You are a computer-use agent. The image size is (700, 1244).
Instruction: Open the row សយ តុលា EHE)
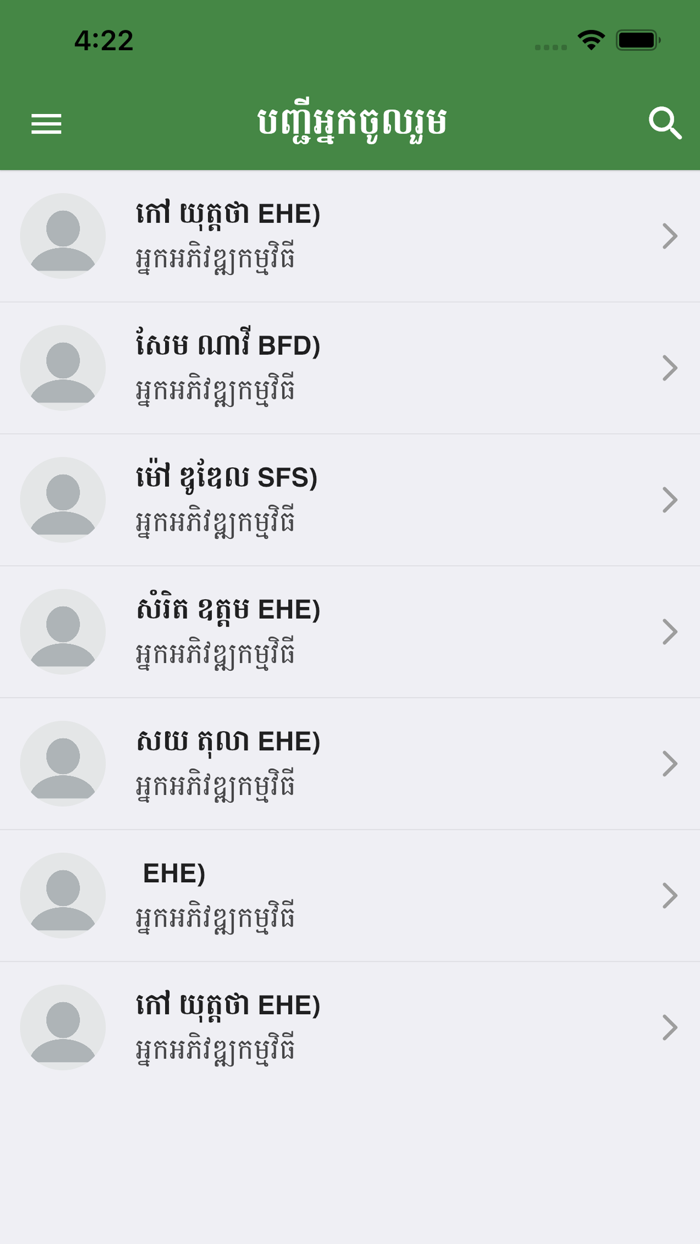tap(350, 764)
